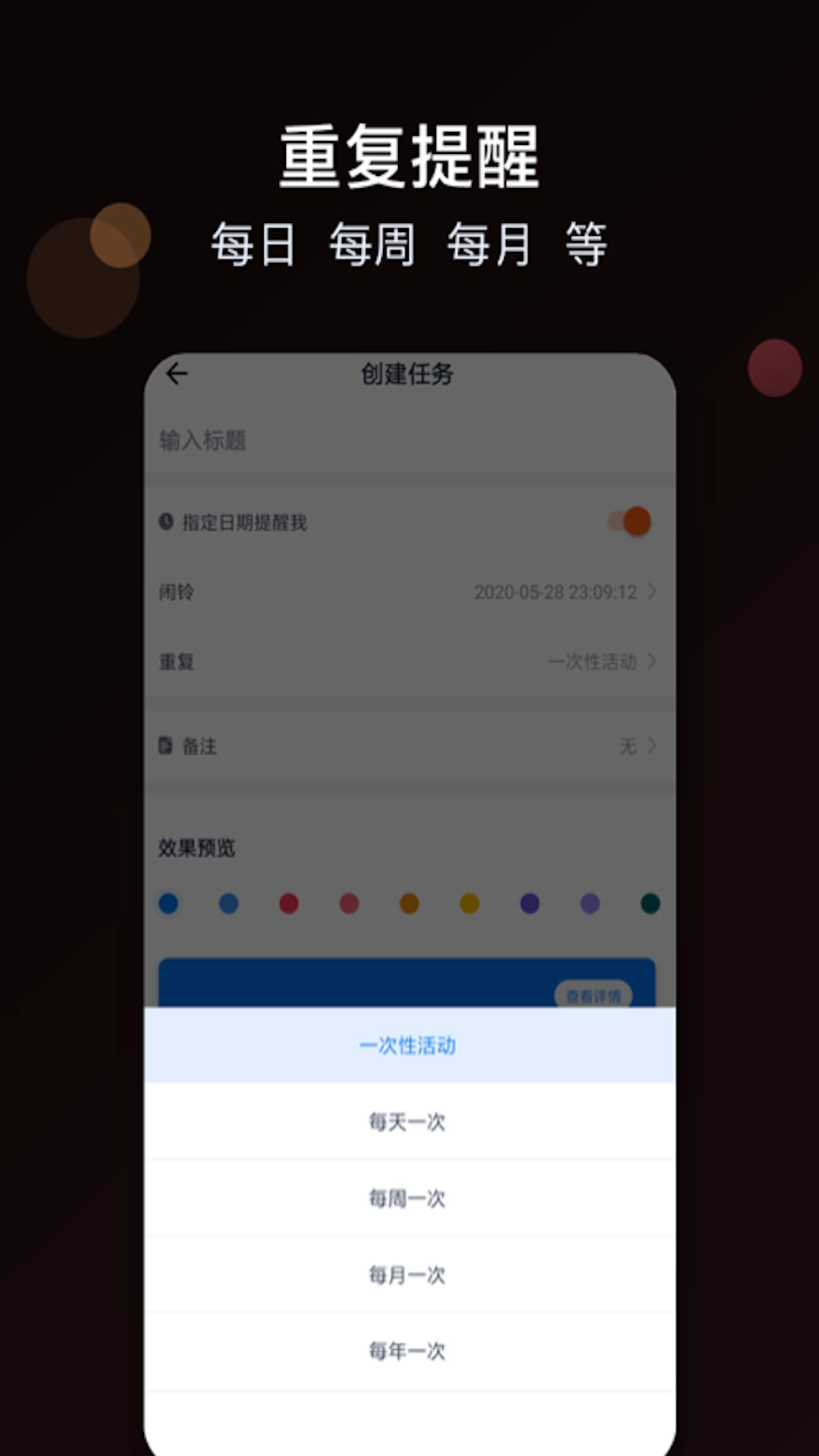The width and height of the screenshot is (819, 1456).
Task: Click the 查看详情 button
Action: click(x=595, y=996)
